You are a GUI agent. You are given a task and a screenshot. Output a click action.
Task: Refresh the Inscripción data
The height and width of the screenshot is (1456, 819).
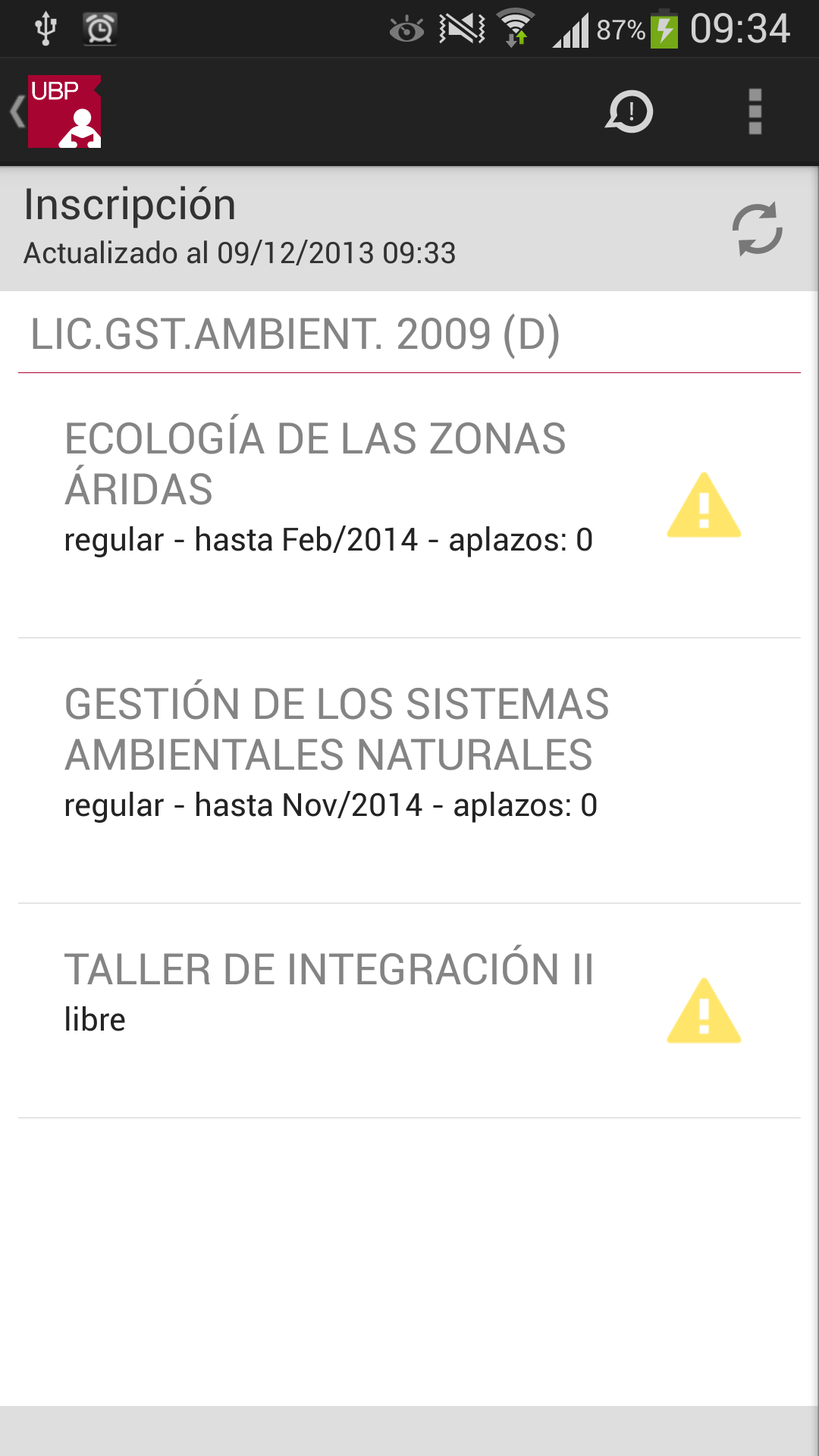(757, 228)
